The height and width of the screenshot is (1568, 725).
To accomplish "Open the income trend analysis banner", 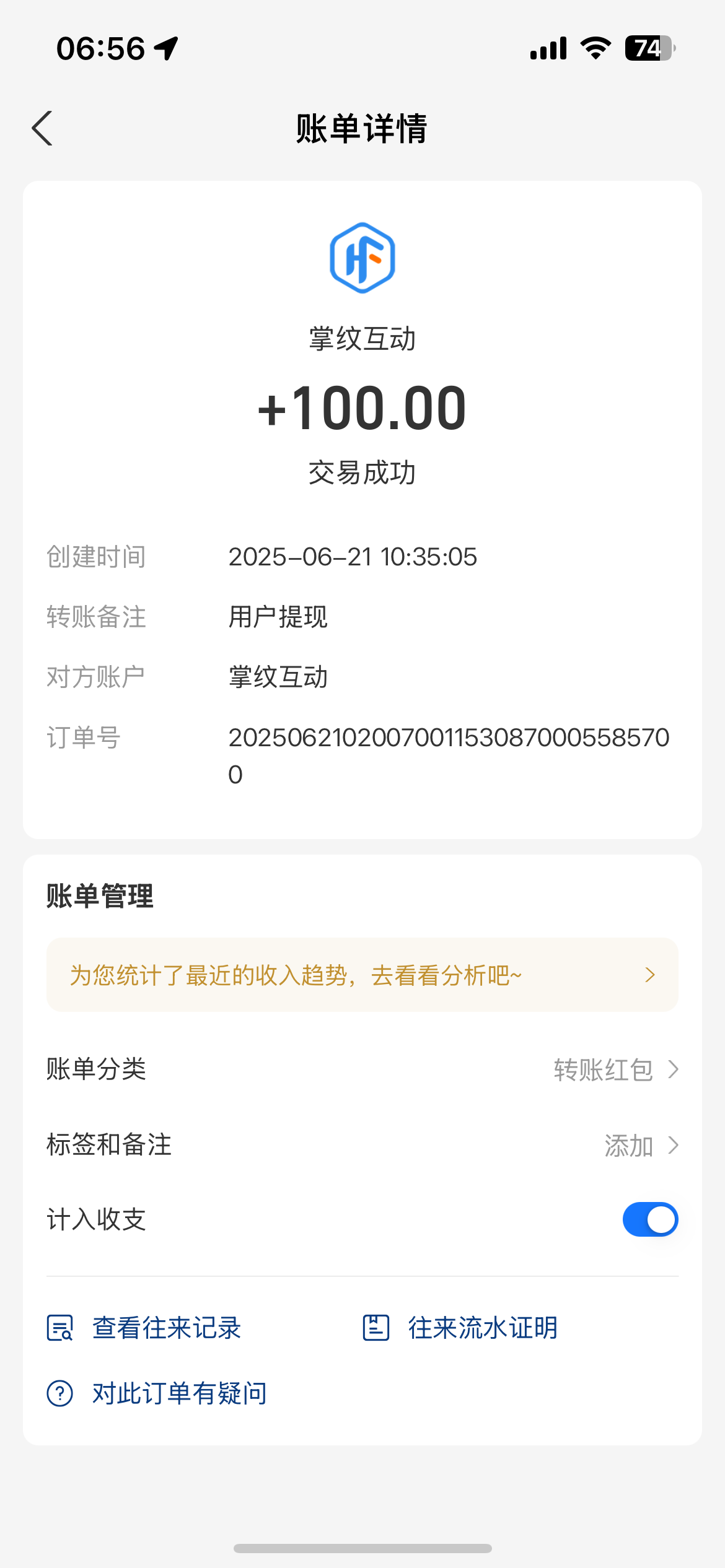I will point(362,975).
